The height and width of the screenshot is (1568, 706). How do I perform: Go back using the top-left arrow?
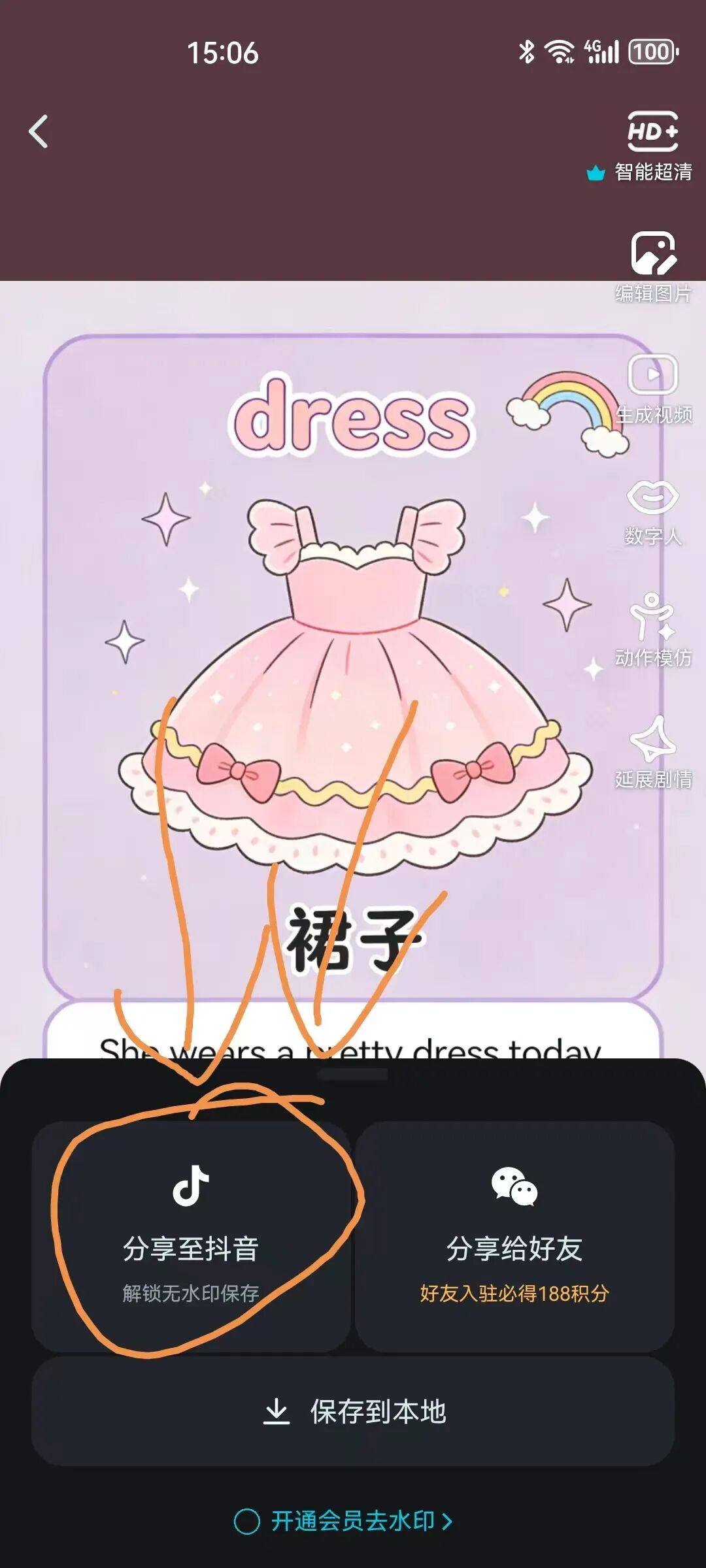(39, 131)
